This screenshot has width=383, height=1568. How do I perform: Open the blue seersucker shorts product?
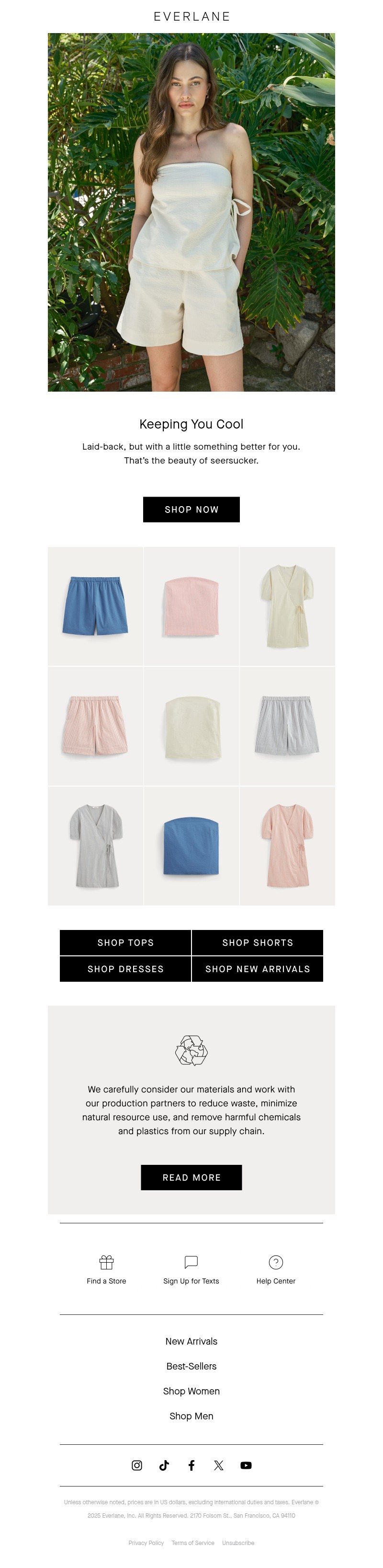pyautogui.click(x=95, y=605)
